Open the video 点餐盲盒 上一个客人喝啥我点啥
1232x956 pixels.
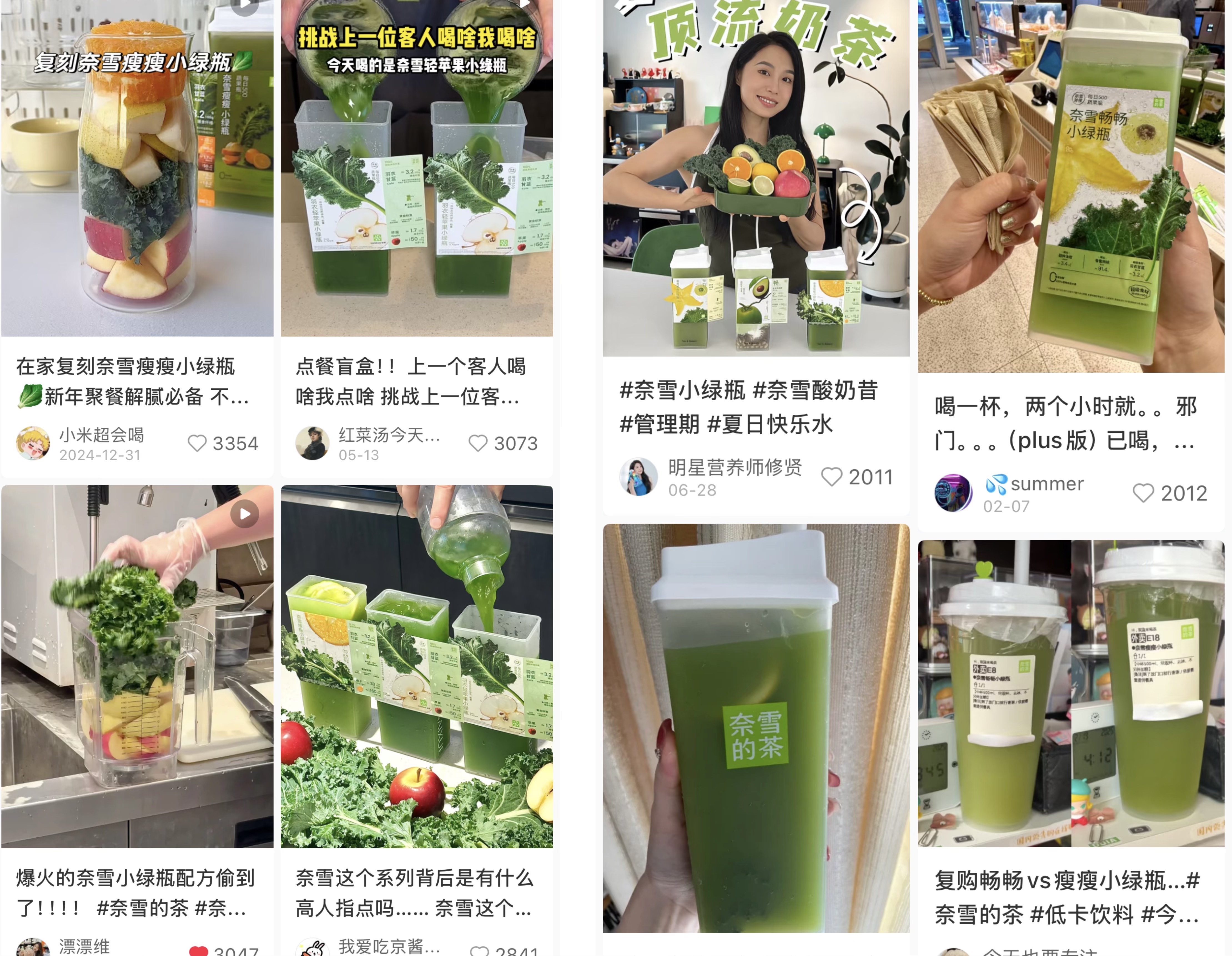tap(416, 169)
